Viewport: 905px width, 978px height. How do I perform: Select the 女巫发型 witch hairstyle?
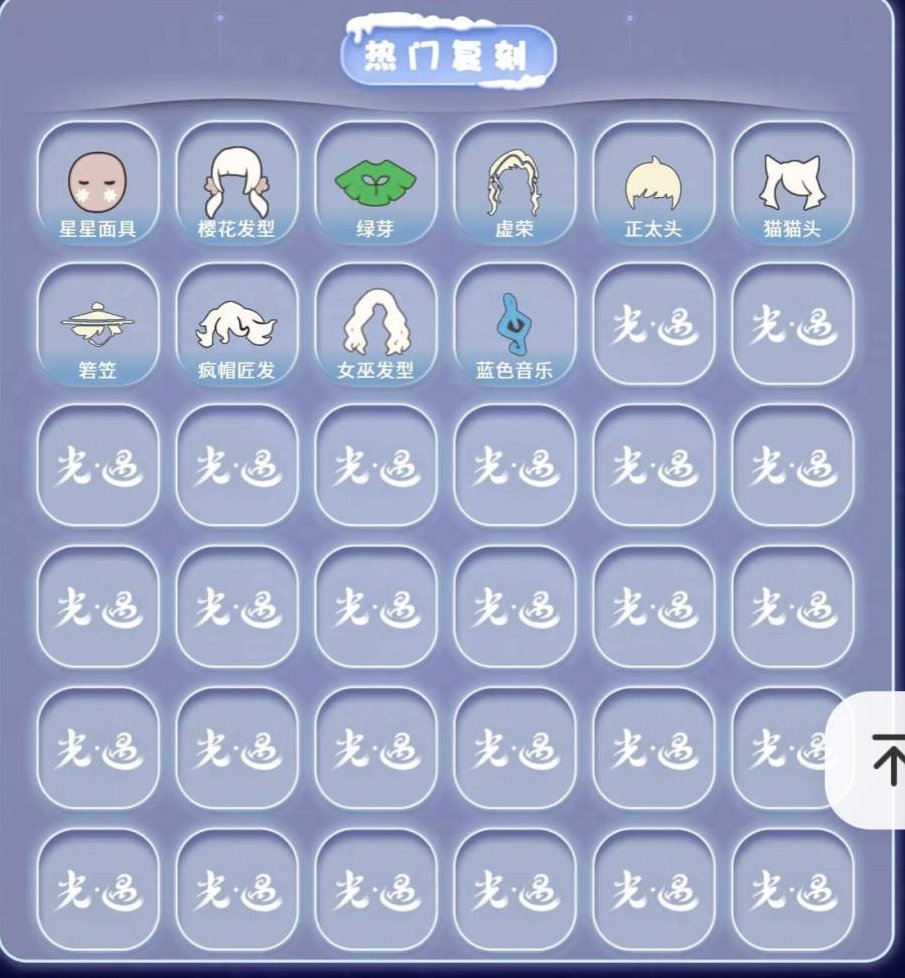(375, 322)
